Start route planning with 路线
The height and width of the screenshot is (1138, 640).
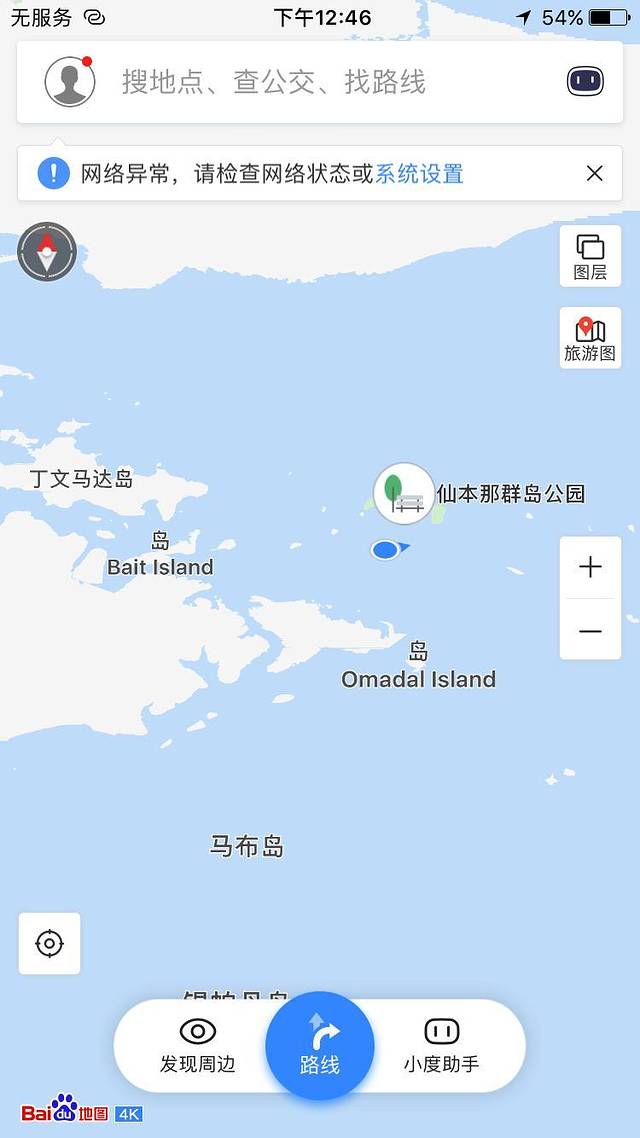[x=320, y=1046]
